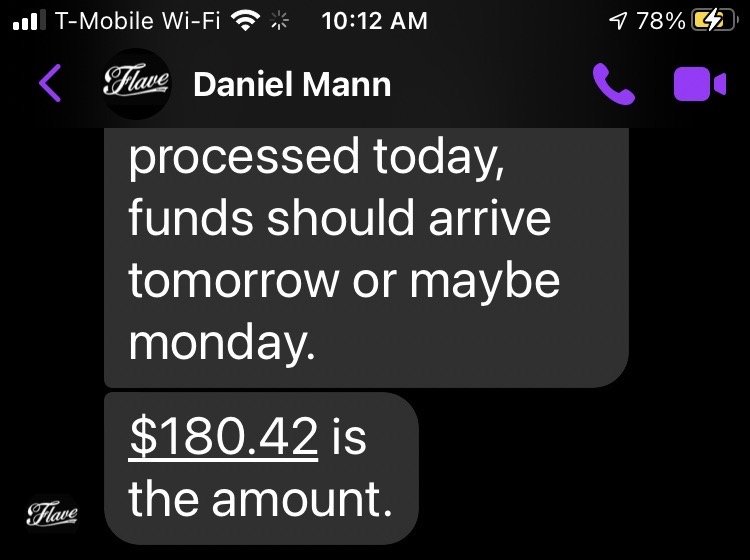
Task: Start a voice call with Daniel Mann
Action: coord(614,84)
